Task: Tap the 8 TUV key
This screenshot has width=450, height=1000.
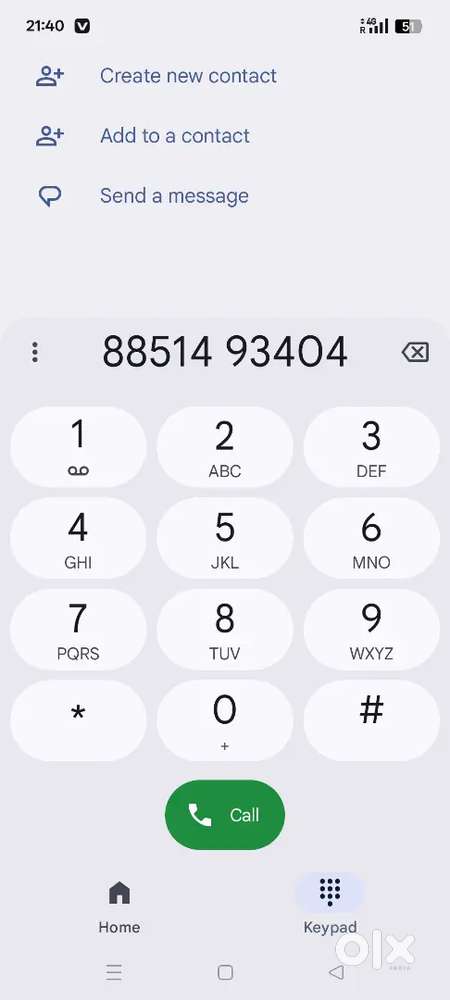Action: pos(225,629)
